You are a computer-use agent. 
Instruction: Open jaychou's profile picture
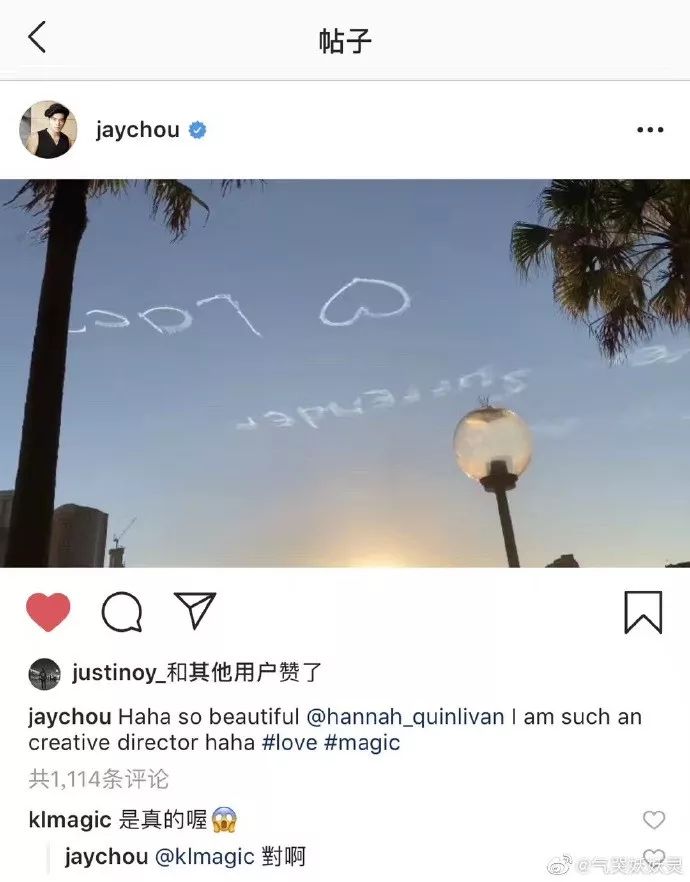click(47, 130)
